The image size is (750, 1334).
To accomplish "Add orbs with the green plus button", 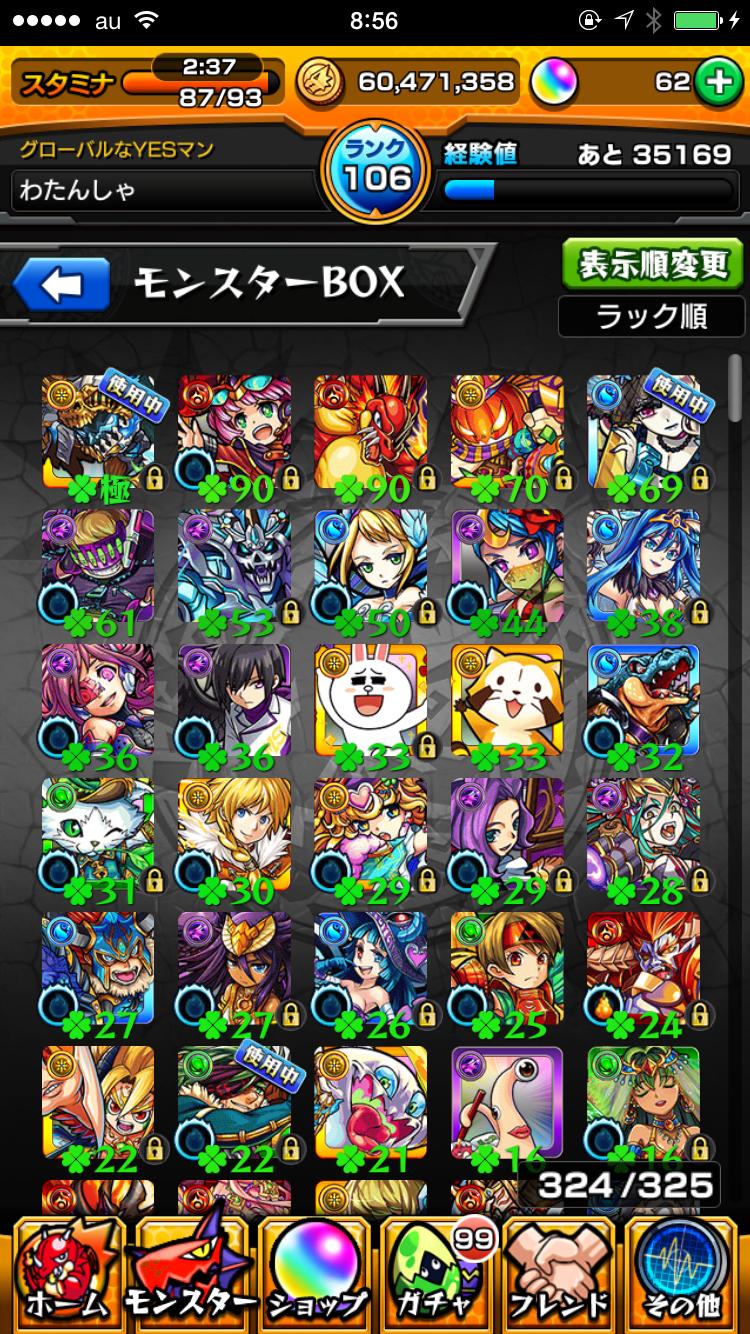I will coord(716,82).
